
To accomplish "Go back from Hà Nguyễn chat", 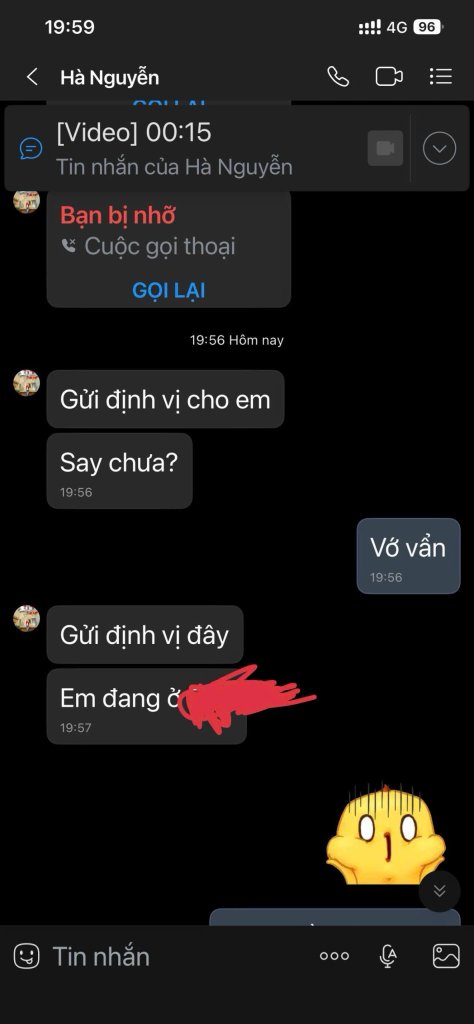I will [x=31, y=77].
